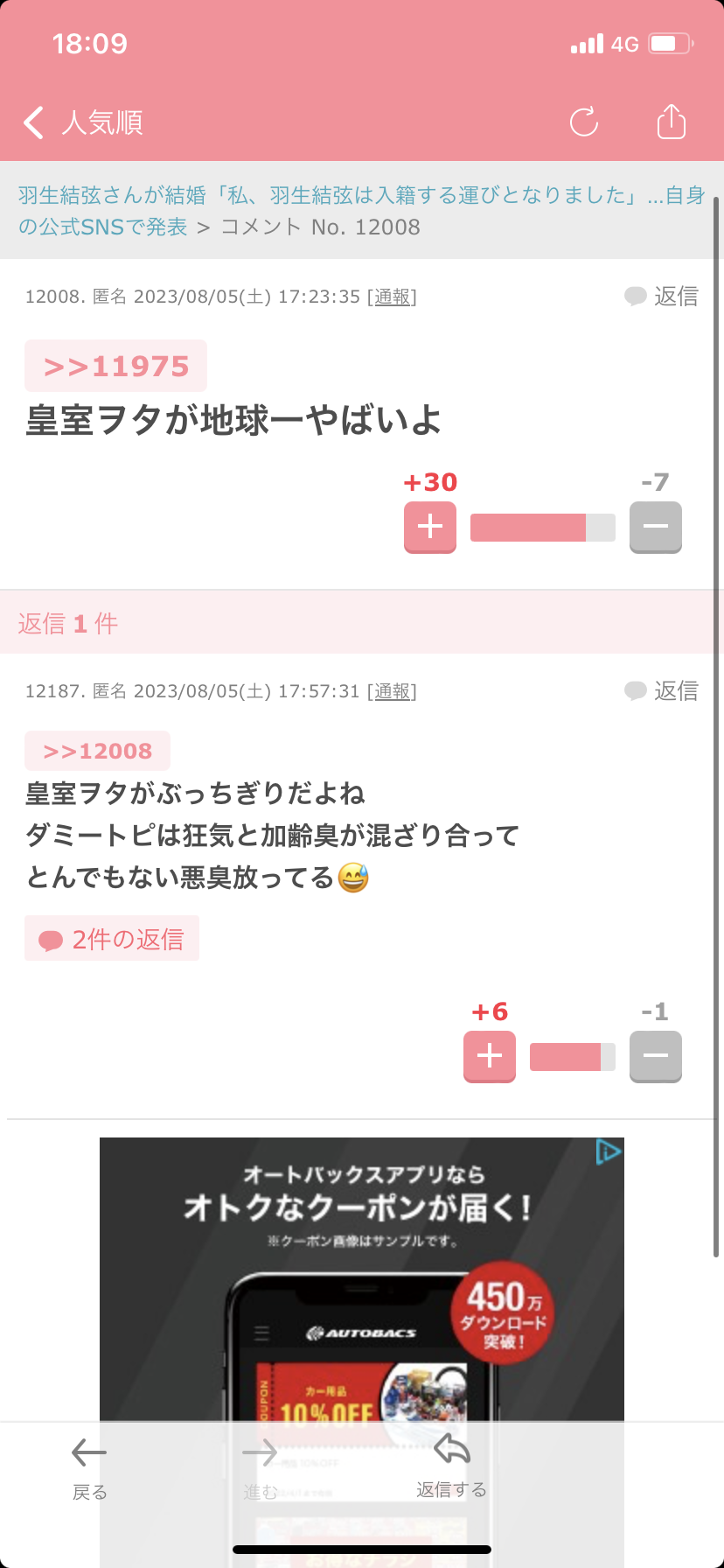Open the share sheet icon
The height and width of the screenshot is (1568, 724).
(671, 122)
